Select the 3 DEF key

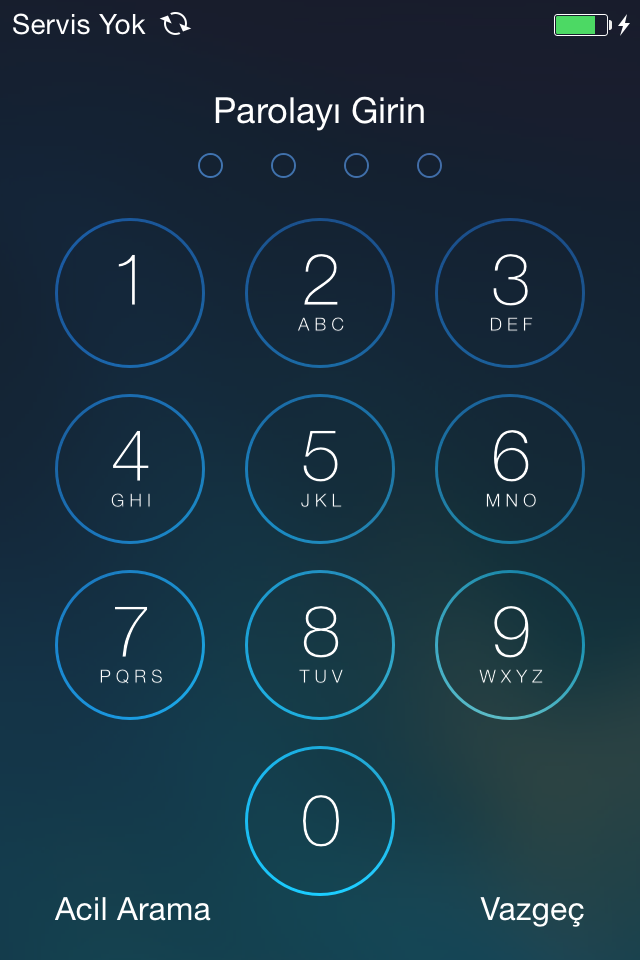point(510,293)
